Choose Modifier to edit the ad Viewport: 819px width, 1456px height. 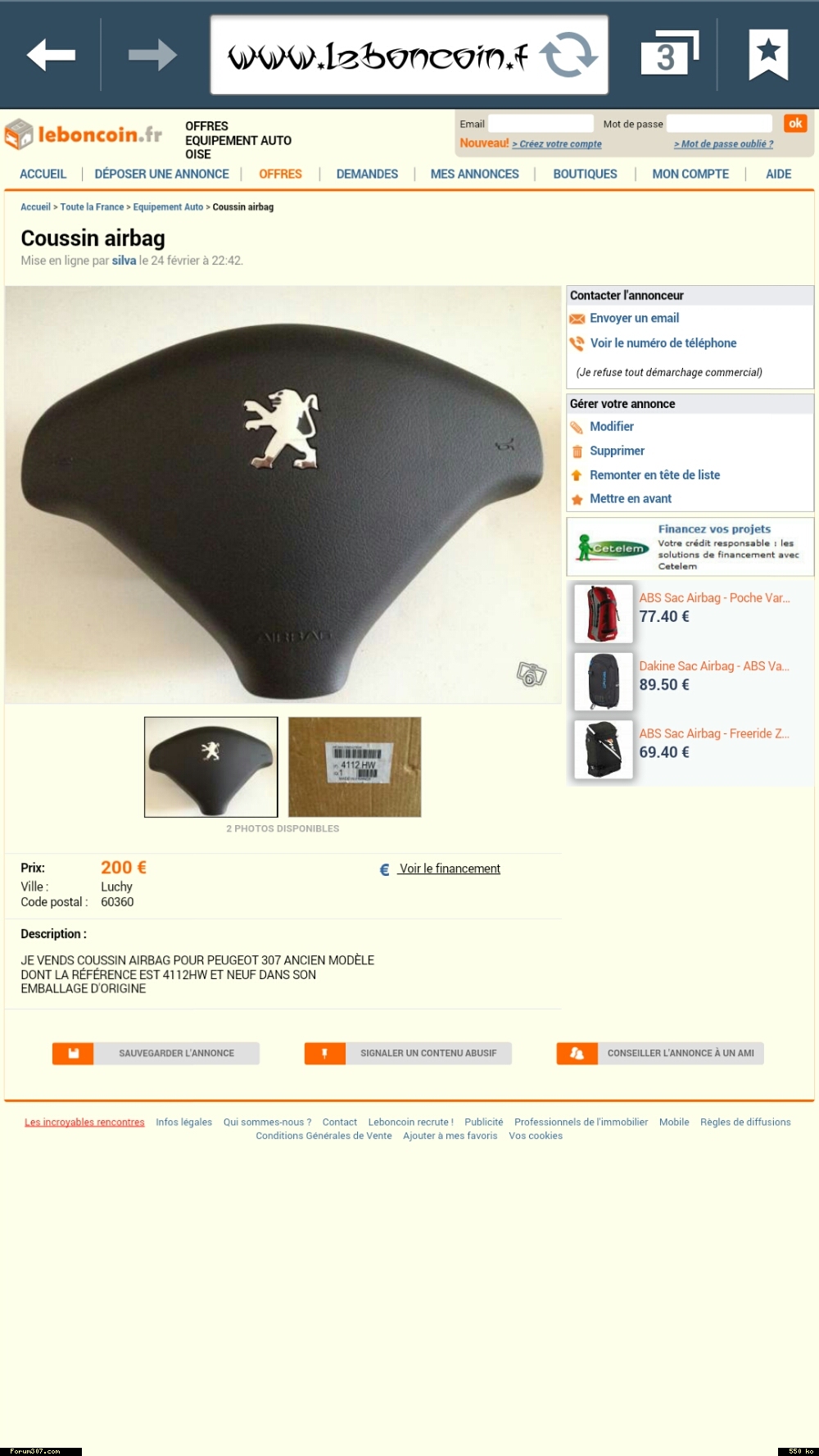[x=611, y=427]
